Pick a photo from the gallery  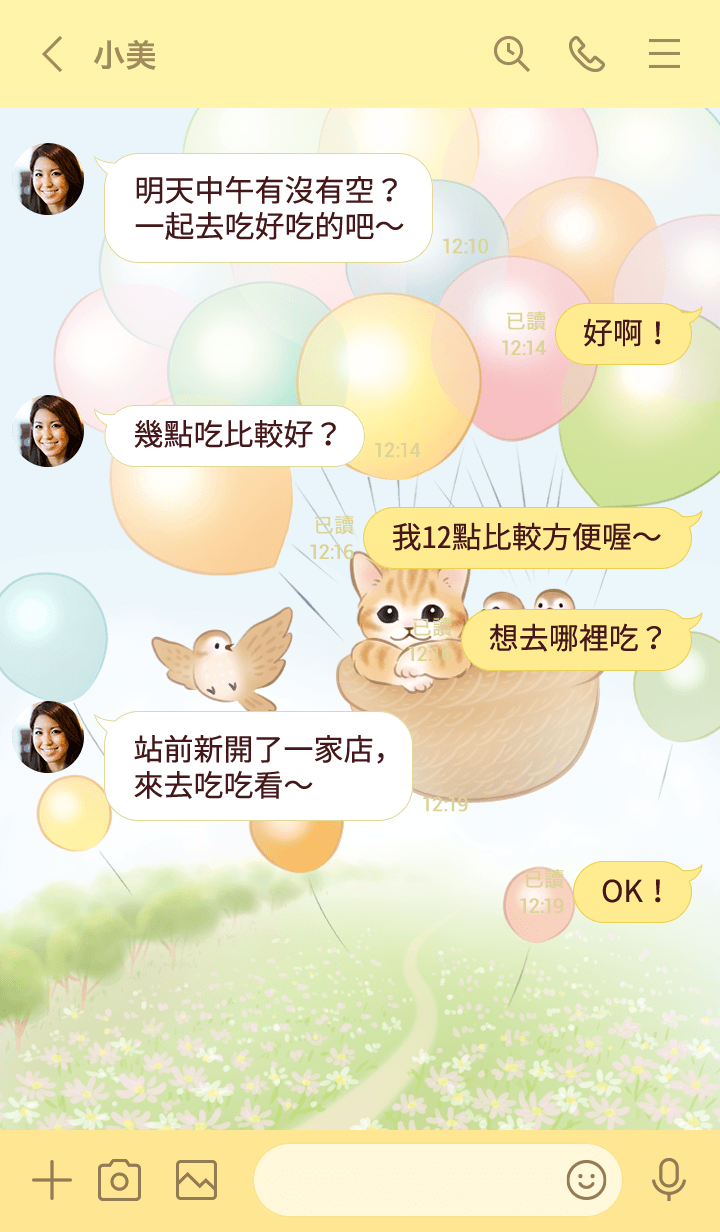click(196, 1181)
